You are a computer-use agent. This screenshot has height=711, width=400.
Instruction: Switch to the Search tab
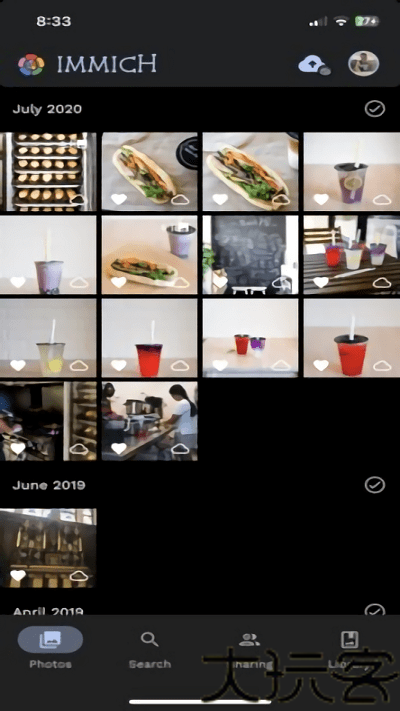(x=150, y=650)
